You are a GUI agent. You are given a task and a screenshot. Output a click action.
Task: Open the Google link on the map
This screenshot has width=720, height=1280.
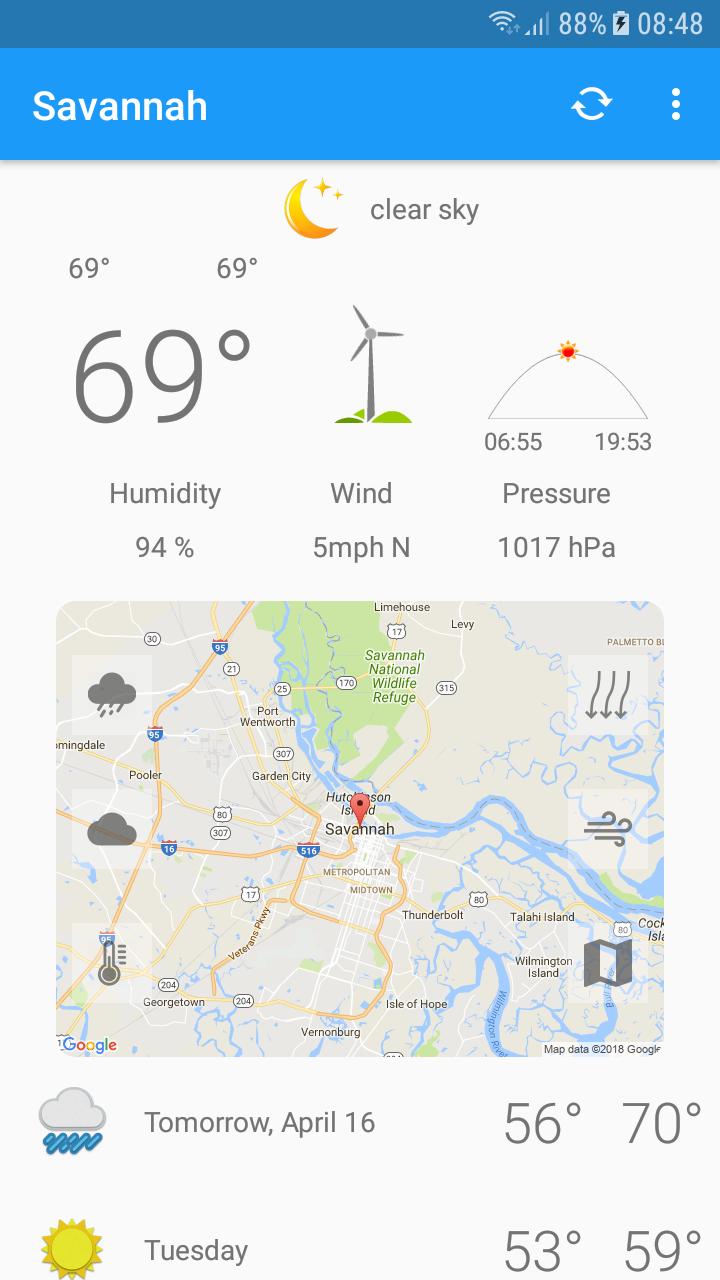pos(90,1043)
